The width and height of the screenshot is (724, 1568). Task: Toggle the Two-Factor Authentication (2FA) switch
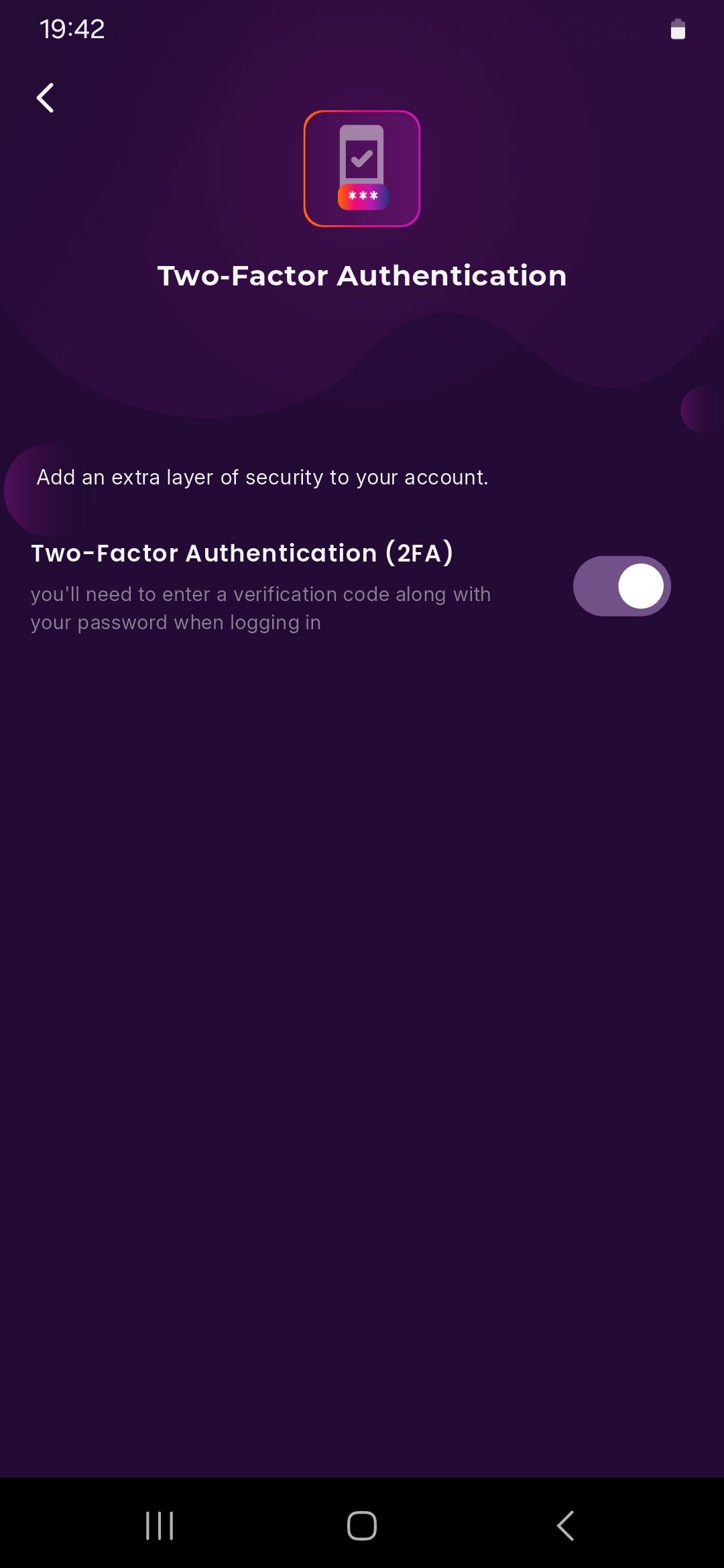coord(621,586)
